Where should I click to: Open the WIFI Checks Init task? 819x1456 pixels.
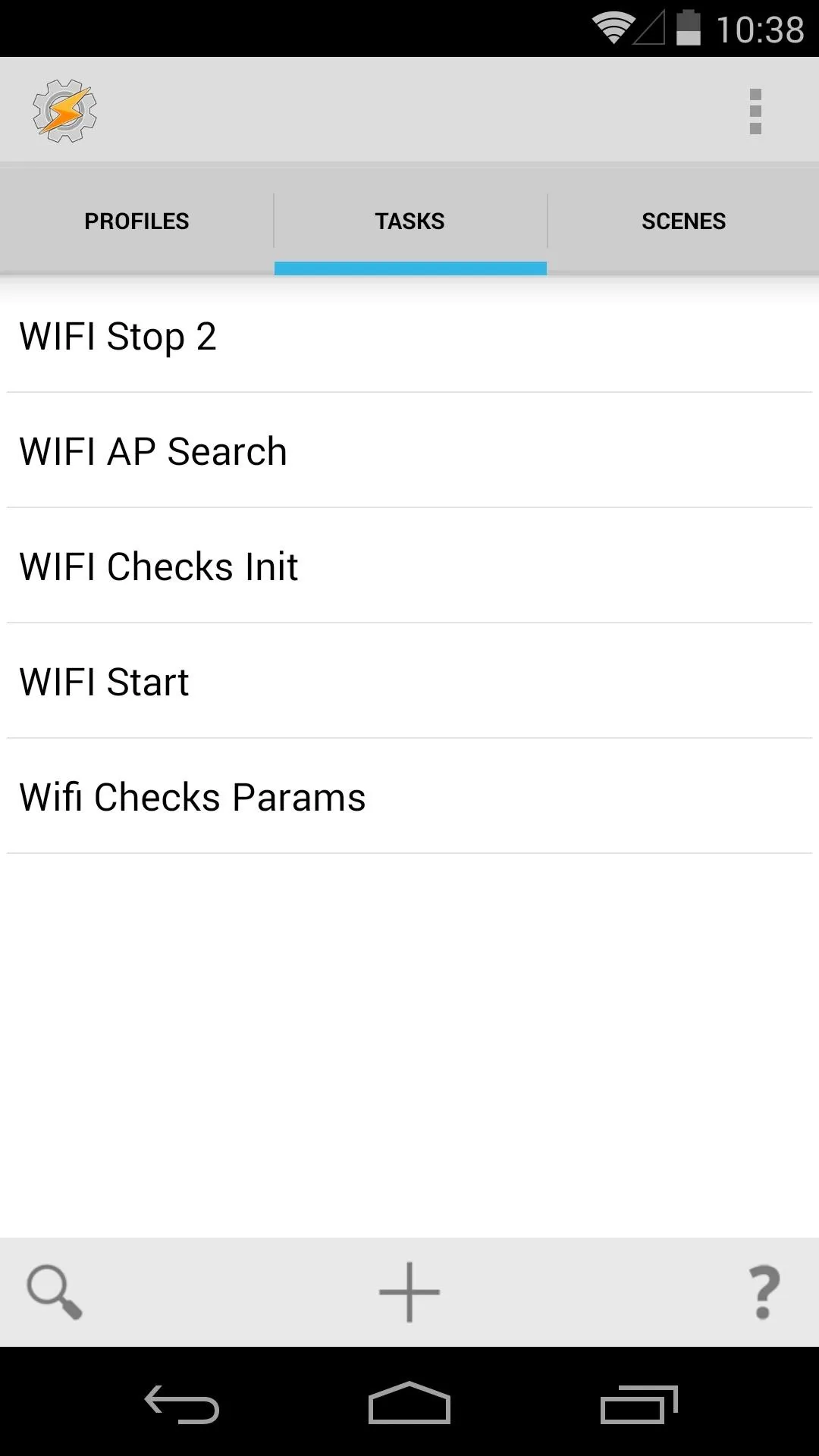pos(409,566)
